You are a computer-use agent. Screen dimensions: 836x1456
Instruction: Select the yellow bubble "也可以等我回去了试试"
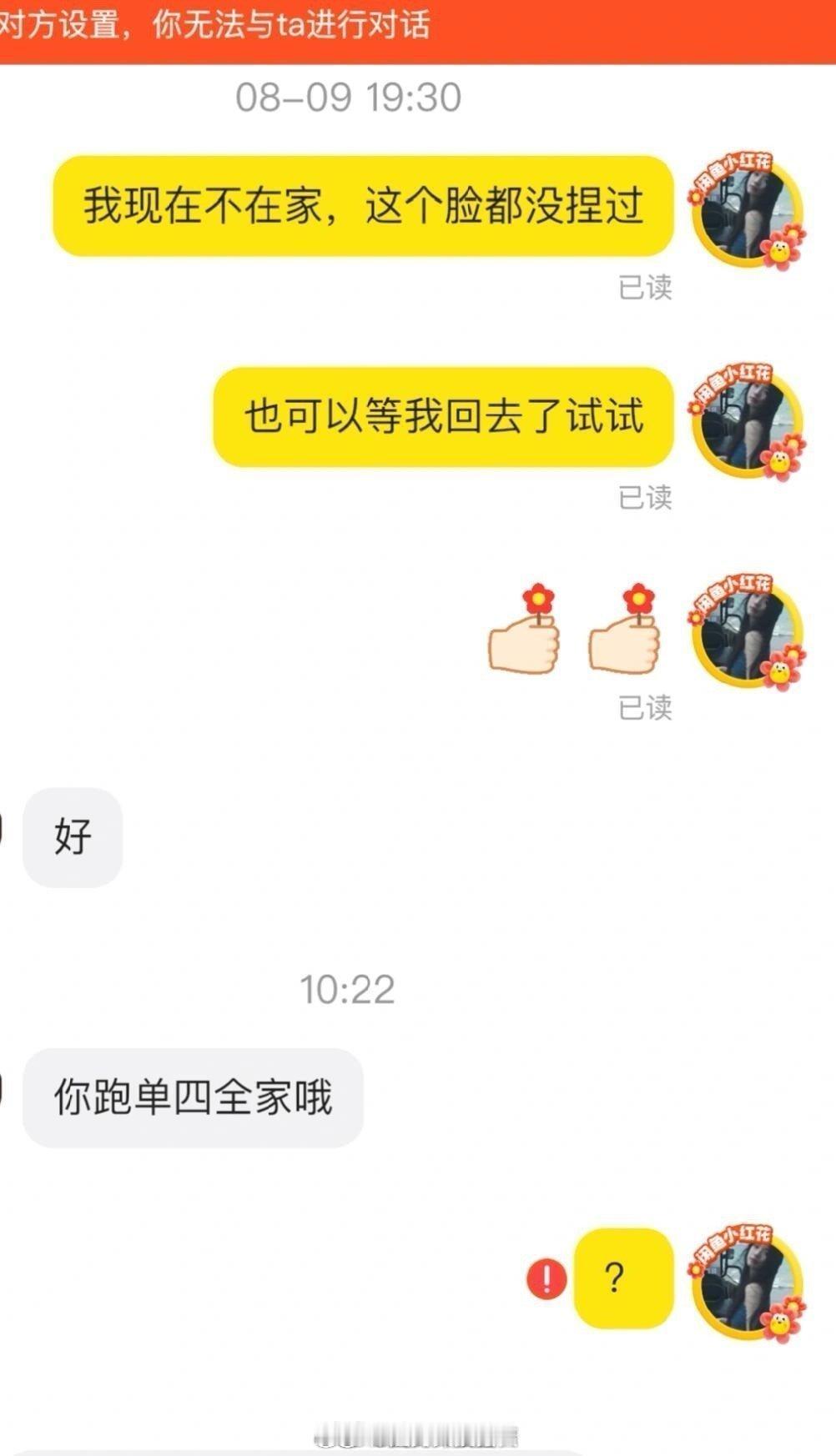(x=446, y=419)
